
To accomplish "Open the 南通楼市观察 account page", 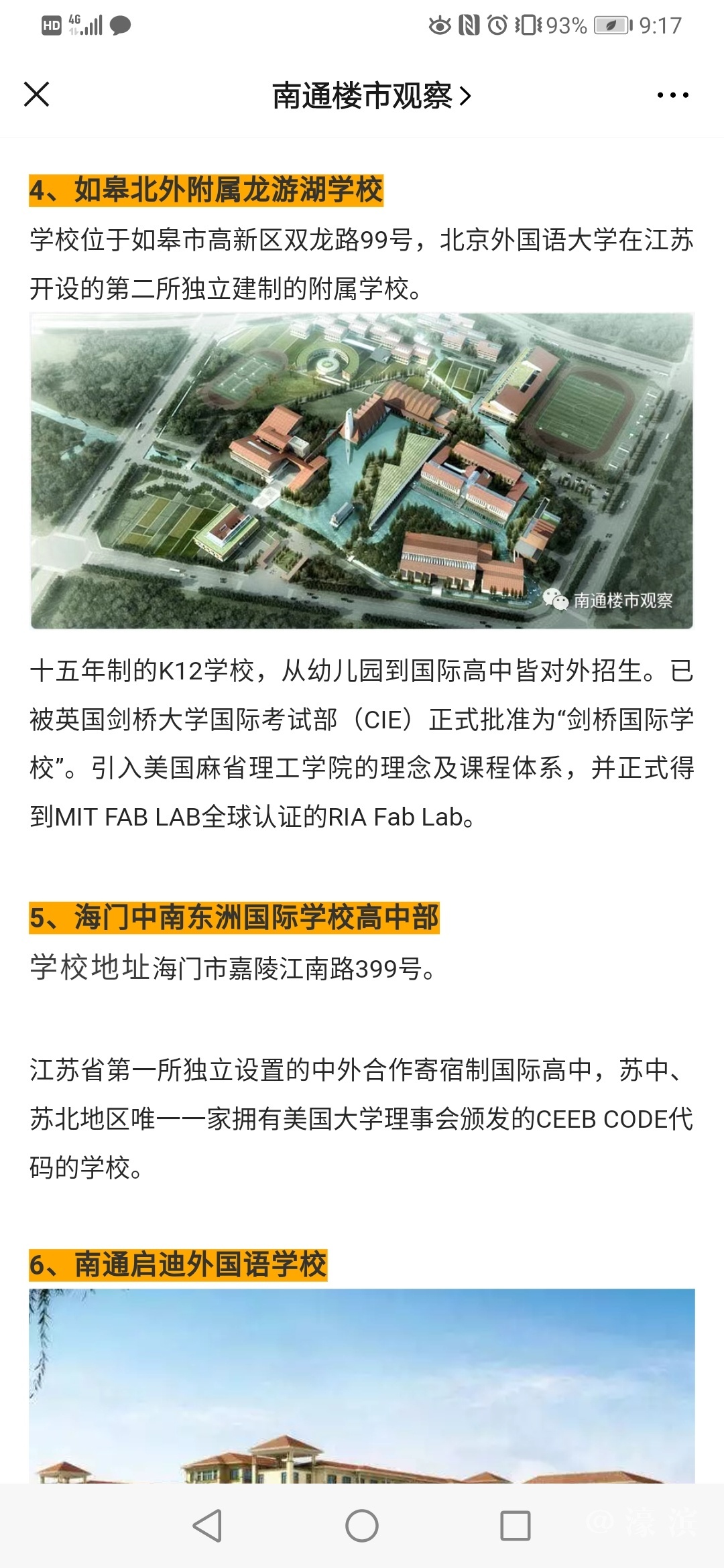I will [371, 96].
